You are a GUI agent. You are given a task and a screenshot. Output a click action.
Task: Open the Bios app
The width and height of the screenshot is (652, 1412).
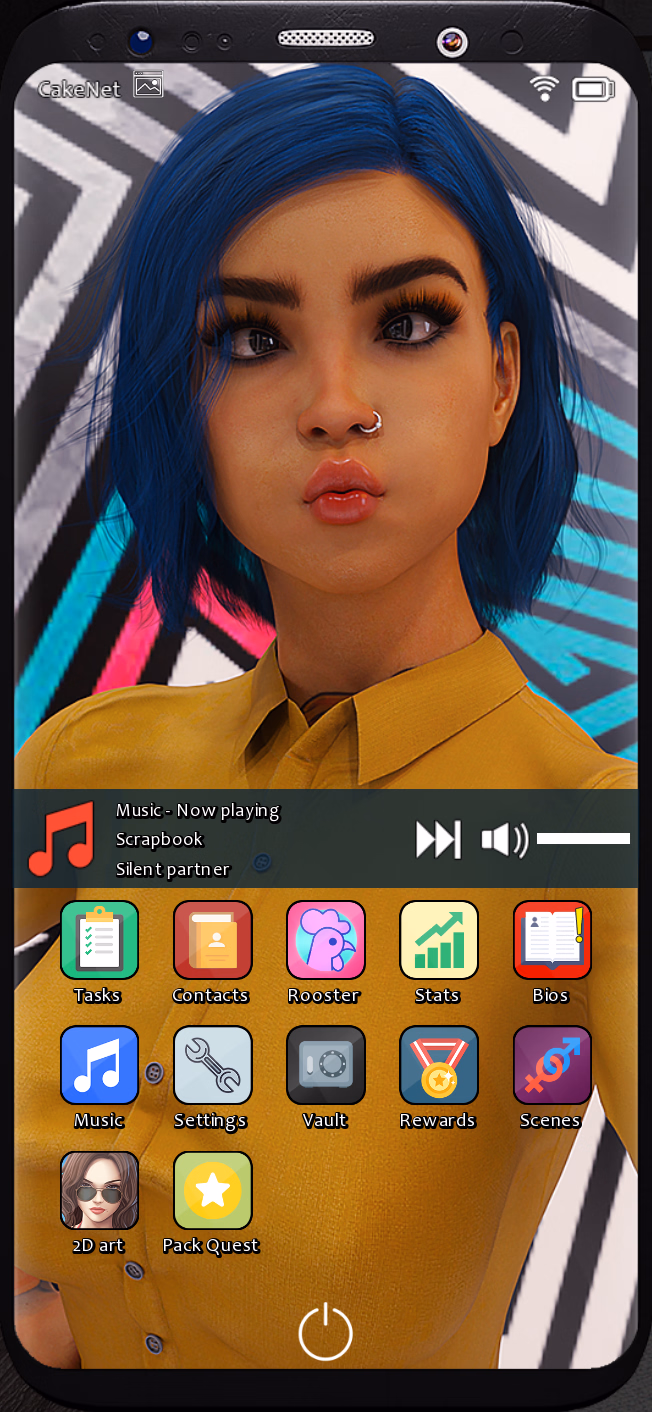click(x=552, y=940)
